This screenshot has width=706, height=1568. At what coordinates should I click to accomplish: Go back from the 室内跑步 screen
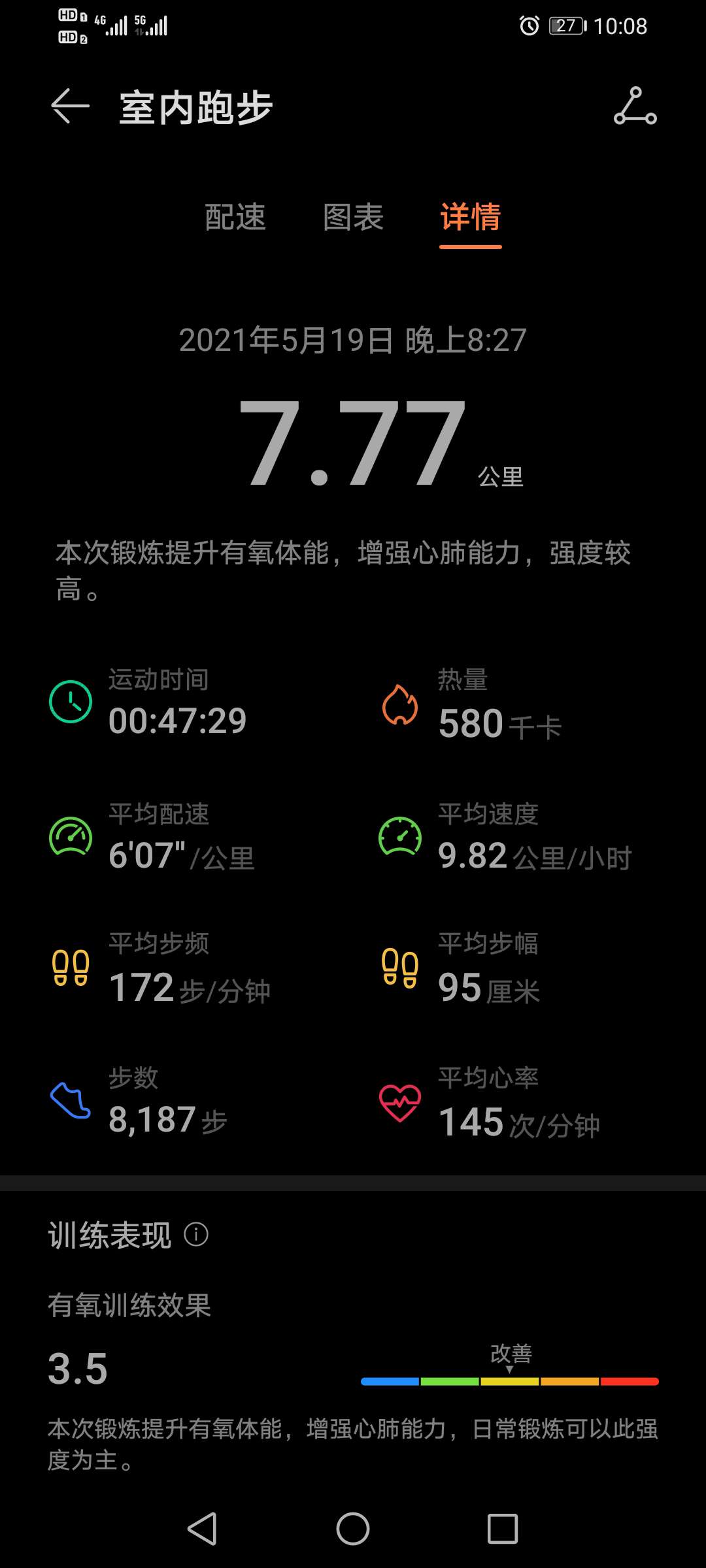(x=70, y=106)
